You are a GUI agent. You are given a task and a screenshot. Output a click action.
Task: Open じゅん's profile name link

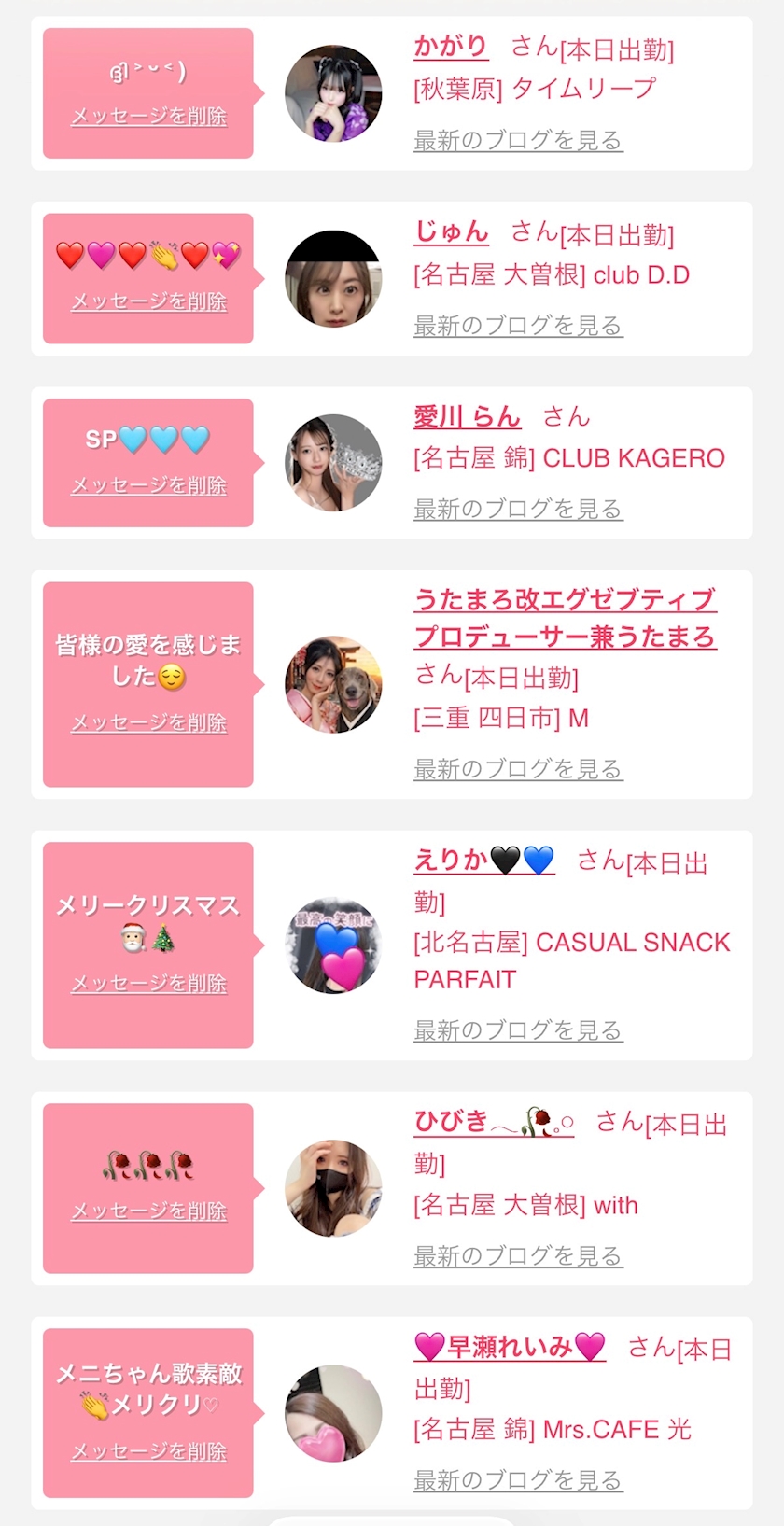click(x=451, y=231)
